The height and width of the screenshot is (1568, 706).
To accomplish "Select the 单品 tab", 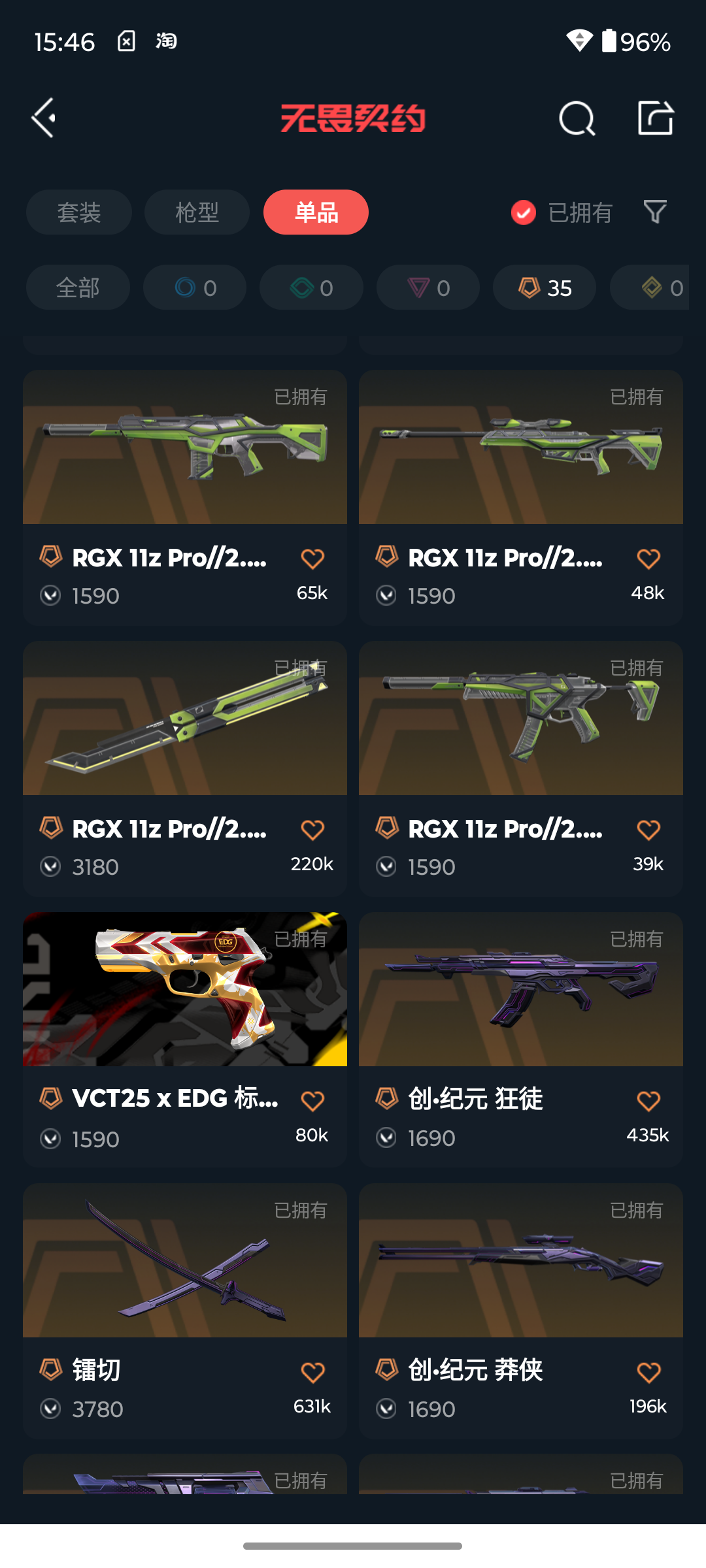I will pyautogui.click(x=316, y=212).
